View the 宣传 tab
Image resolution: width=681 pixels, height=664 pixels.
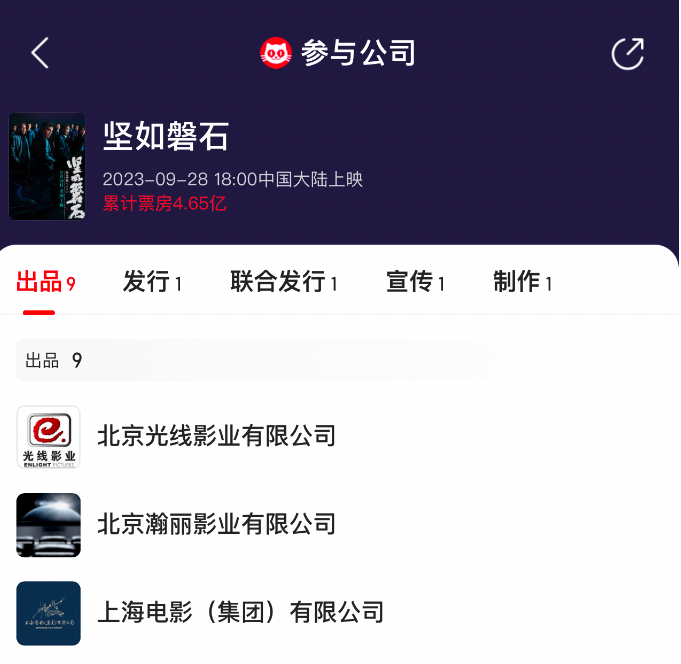pos(415,282)
